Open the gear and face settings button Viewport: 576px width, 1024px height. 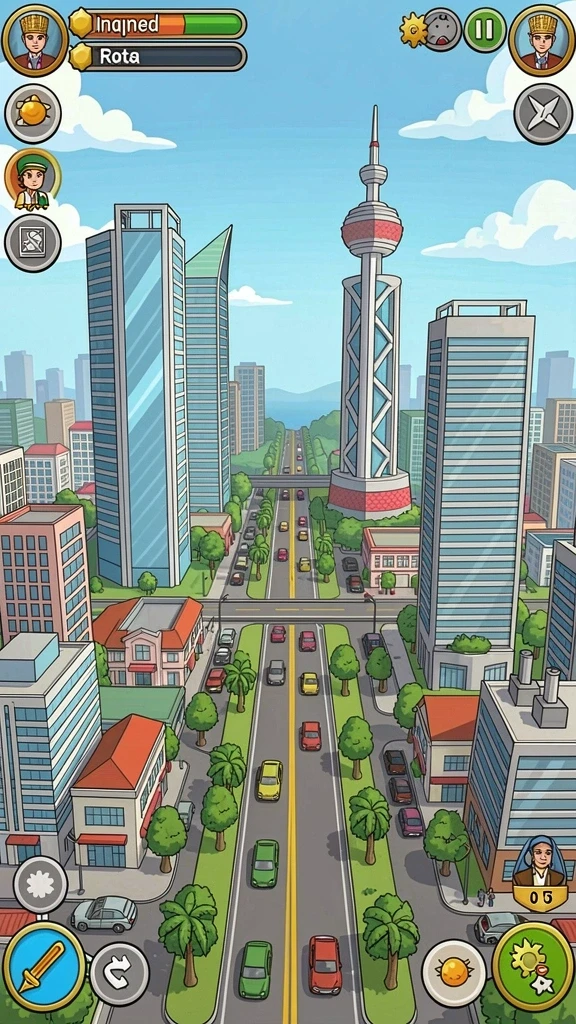[x=431, y=29]
